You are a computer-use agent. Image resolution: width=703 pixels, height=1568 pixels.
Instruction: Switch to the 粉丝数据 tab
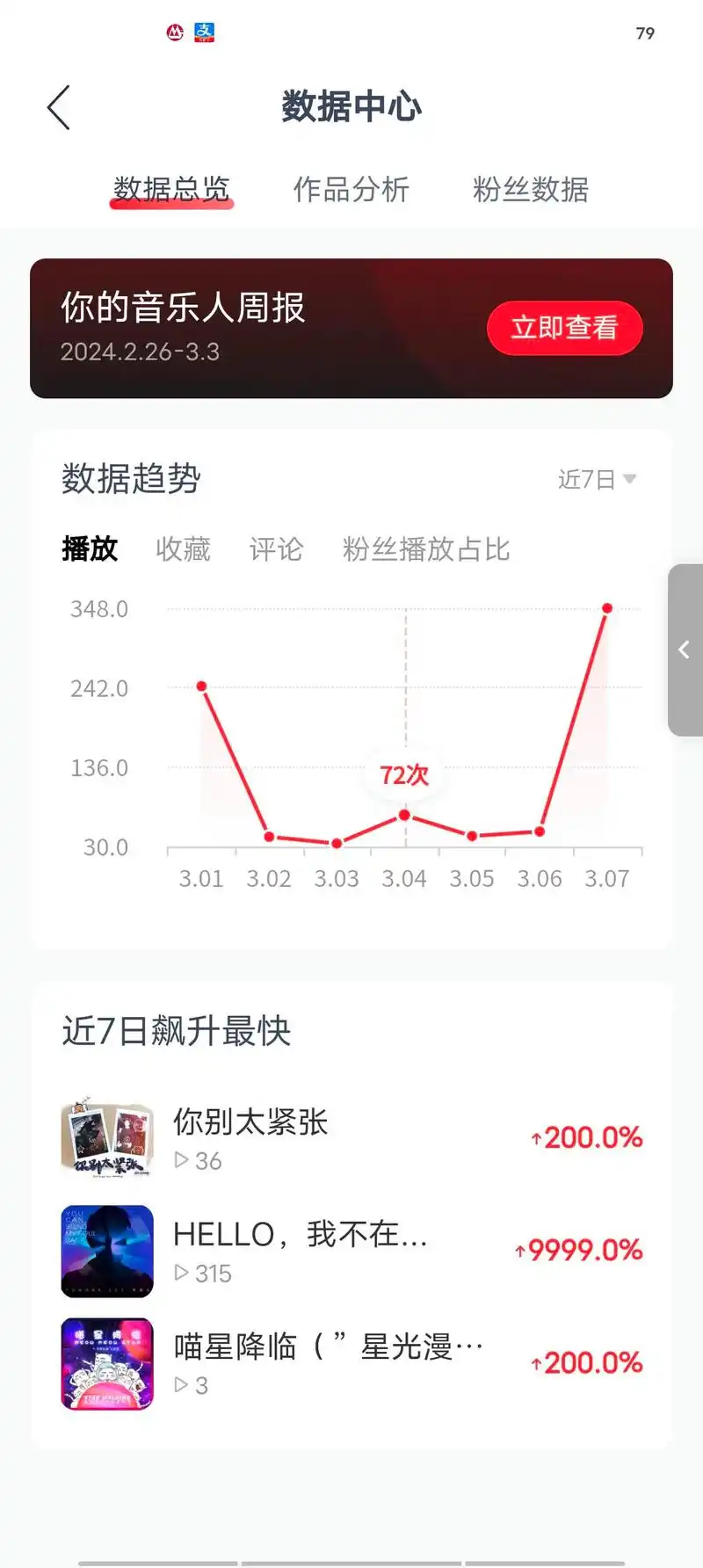(530, 189)
